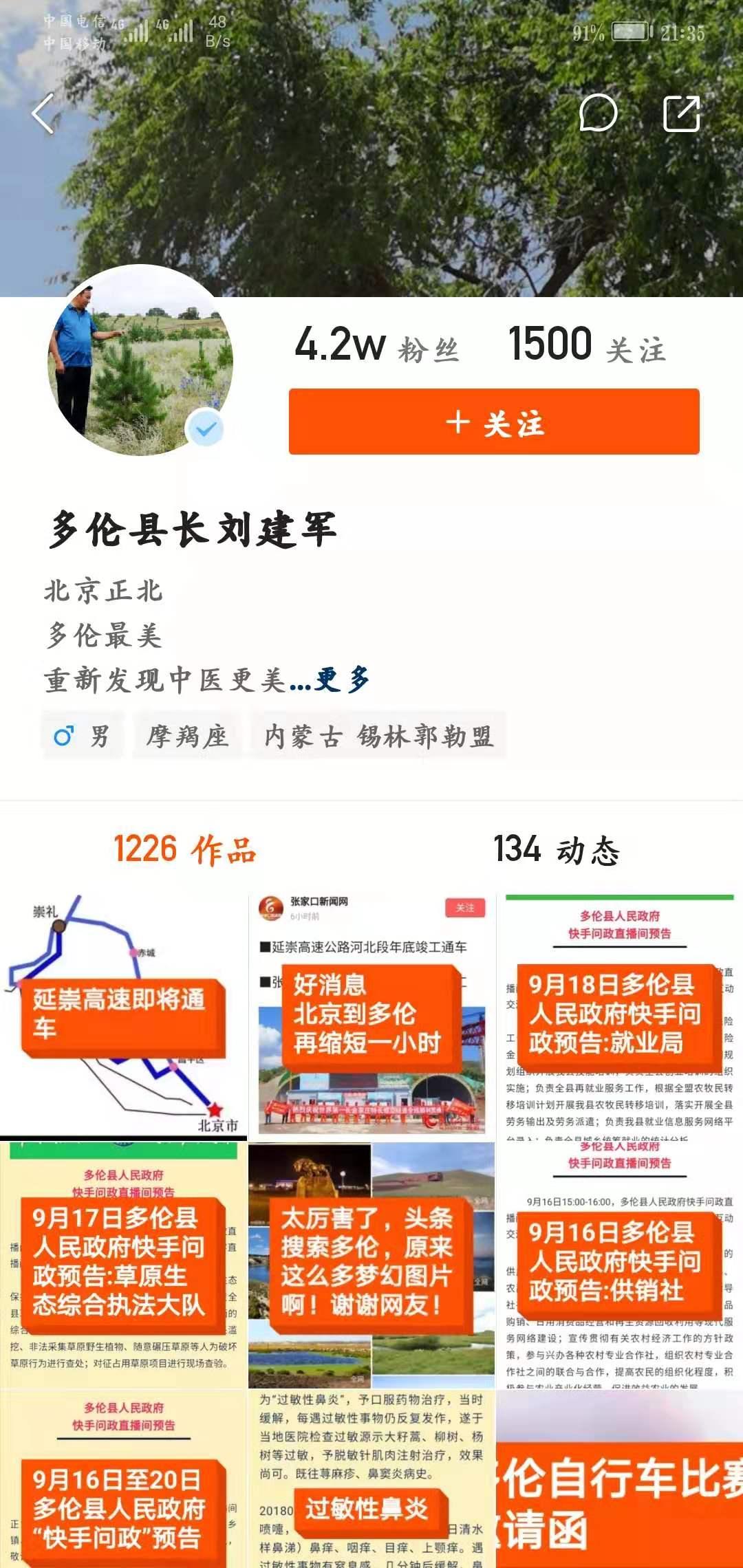This screenshot has width=743, height=1568.
Task: Open 9月17日 草原生态综合执法大队 video
Action: coord(124,1264)
